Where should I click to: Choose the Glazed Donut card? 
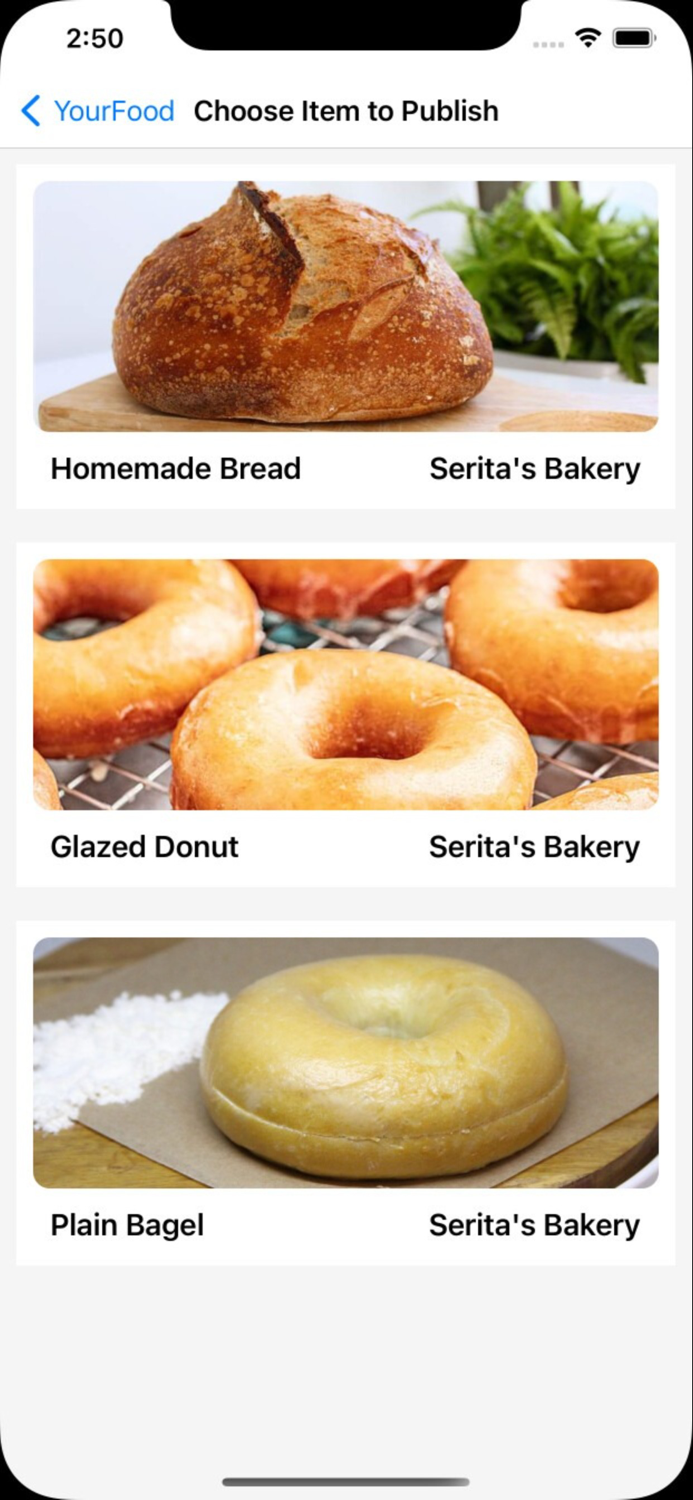click(x=346, y=715)
